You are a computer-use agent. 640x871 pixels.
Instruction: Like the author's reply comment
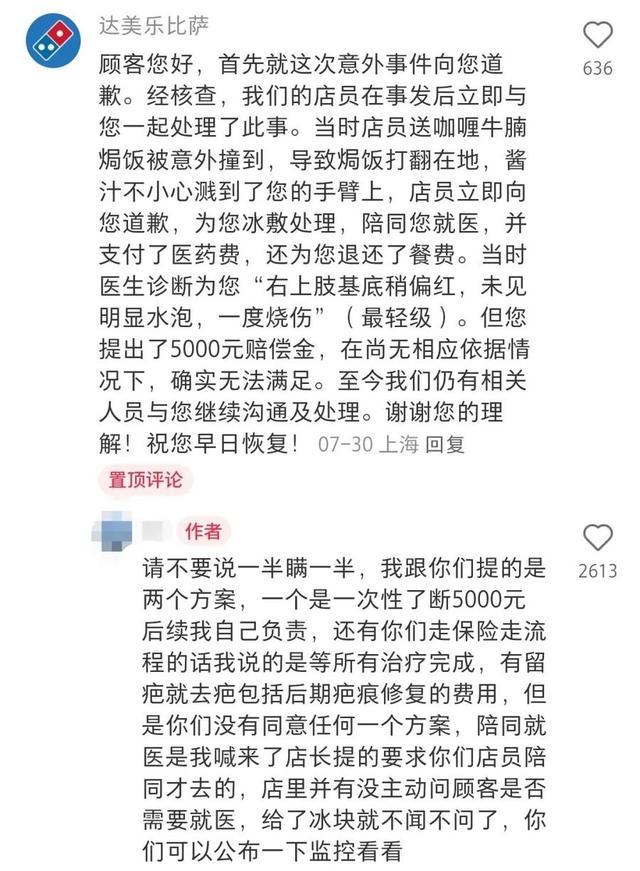[597, 538]
